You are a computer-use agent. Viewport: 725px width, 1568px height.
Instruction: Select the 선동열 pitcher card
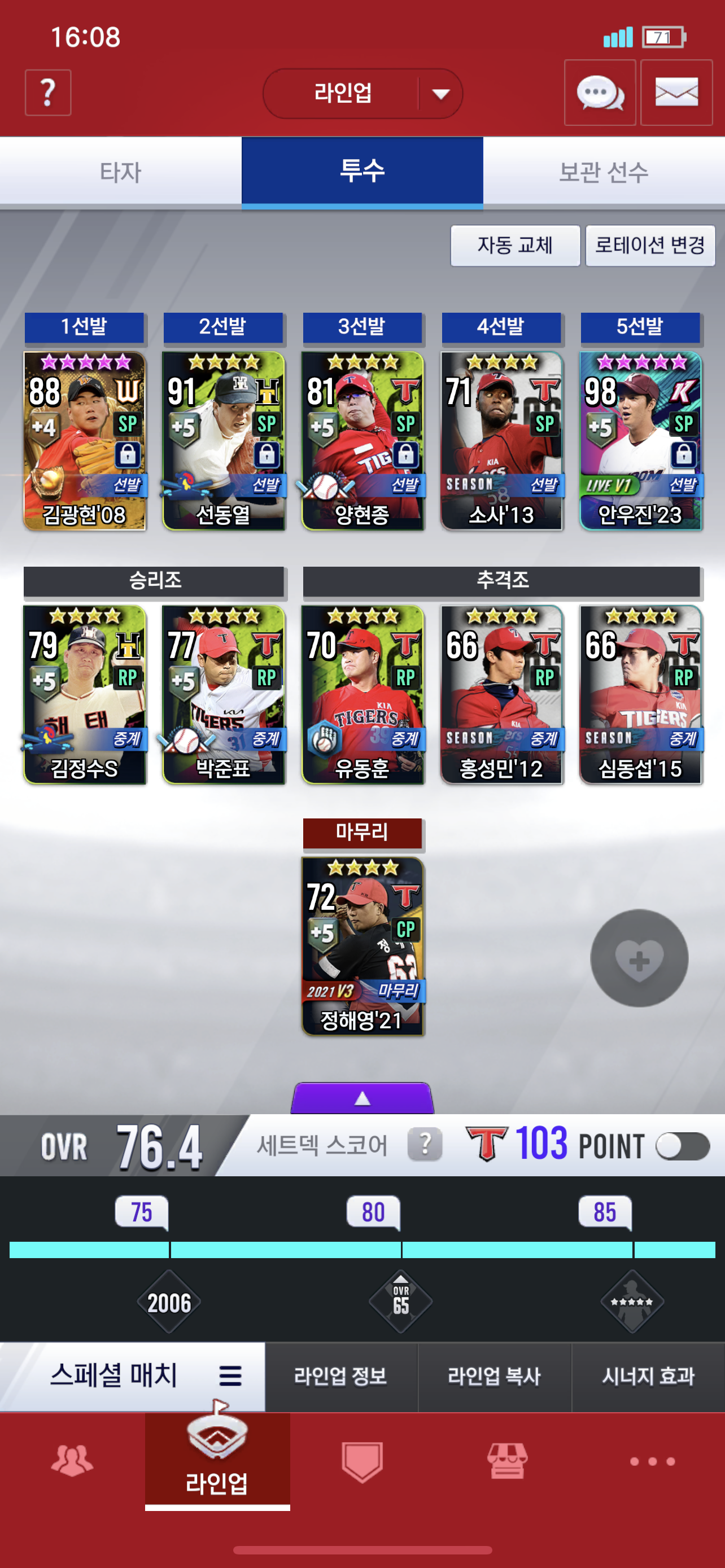[224, 441]
